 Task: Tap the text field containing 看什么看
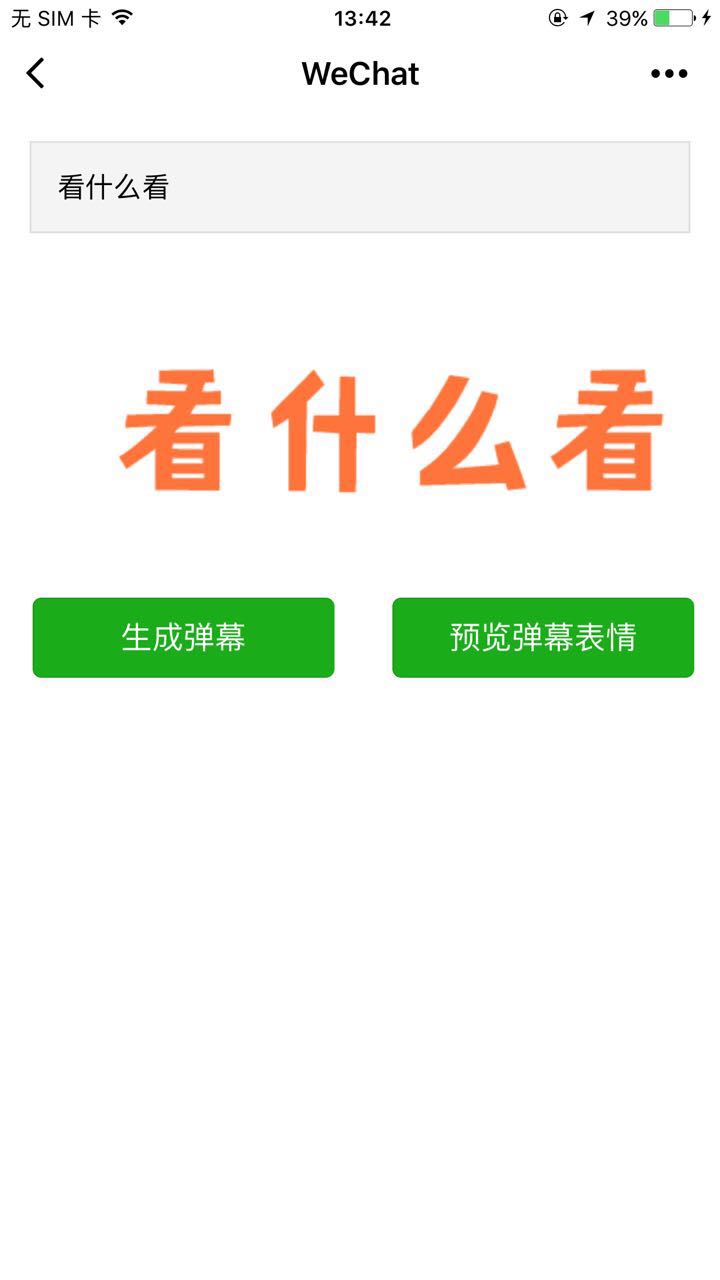tap(360, 187)
